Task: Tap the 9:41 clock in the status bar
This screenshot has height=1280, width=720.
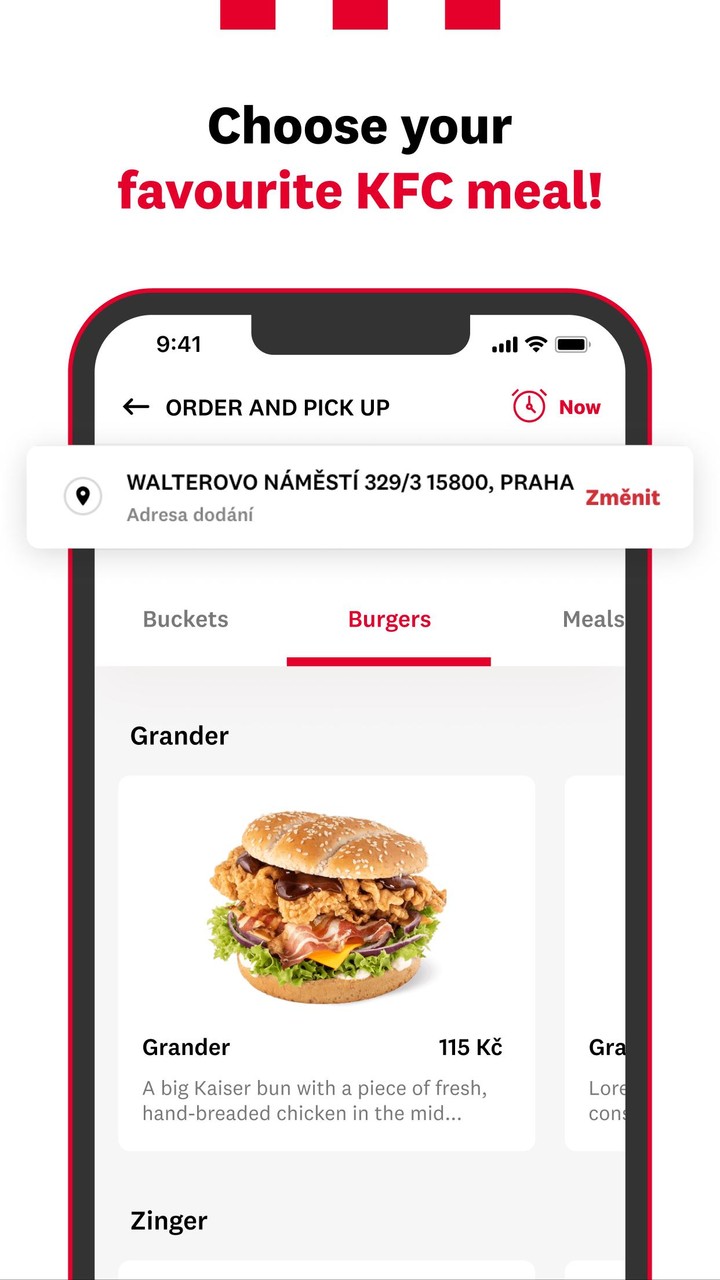Action: coord(176,344)
